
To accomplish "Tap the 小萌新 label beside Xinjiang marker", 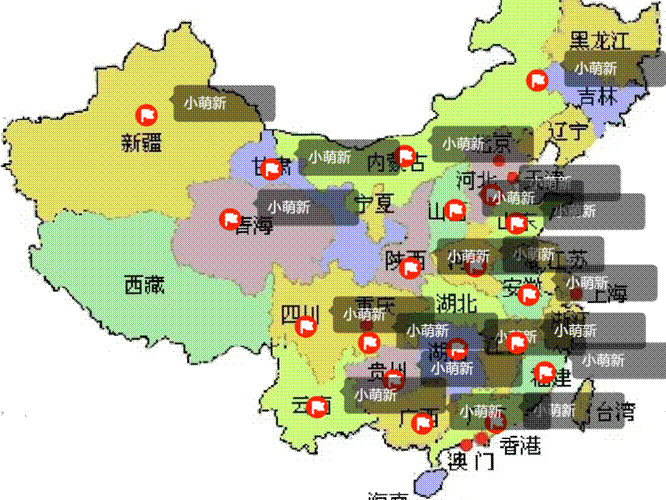I will click(205, 100).
